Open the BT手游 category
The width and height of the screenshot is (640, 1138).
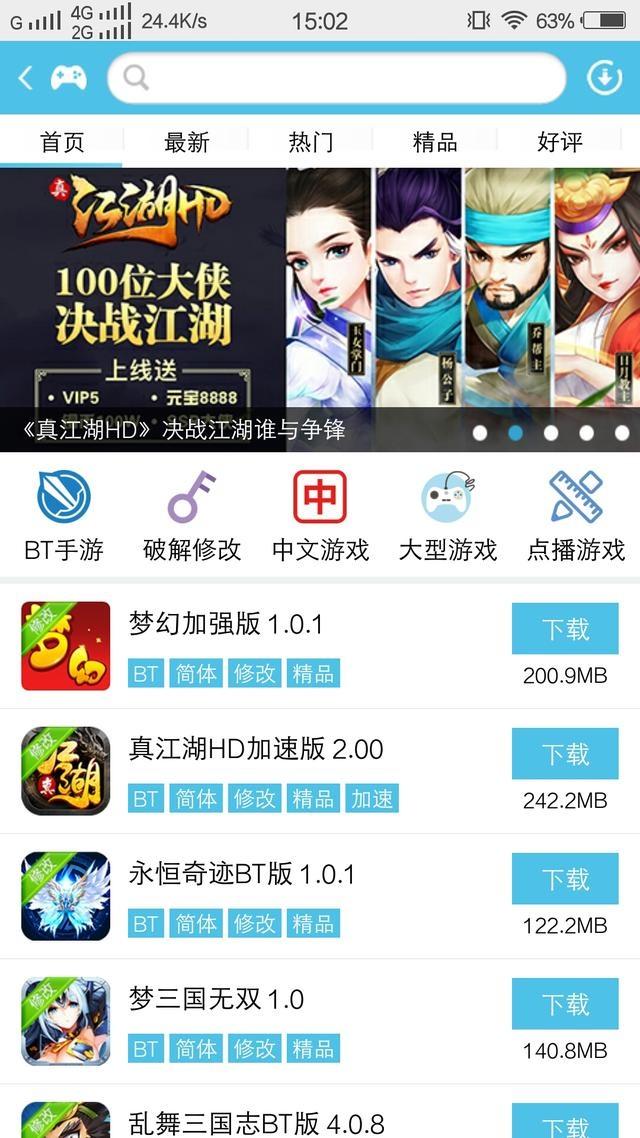(64, 517)
